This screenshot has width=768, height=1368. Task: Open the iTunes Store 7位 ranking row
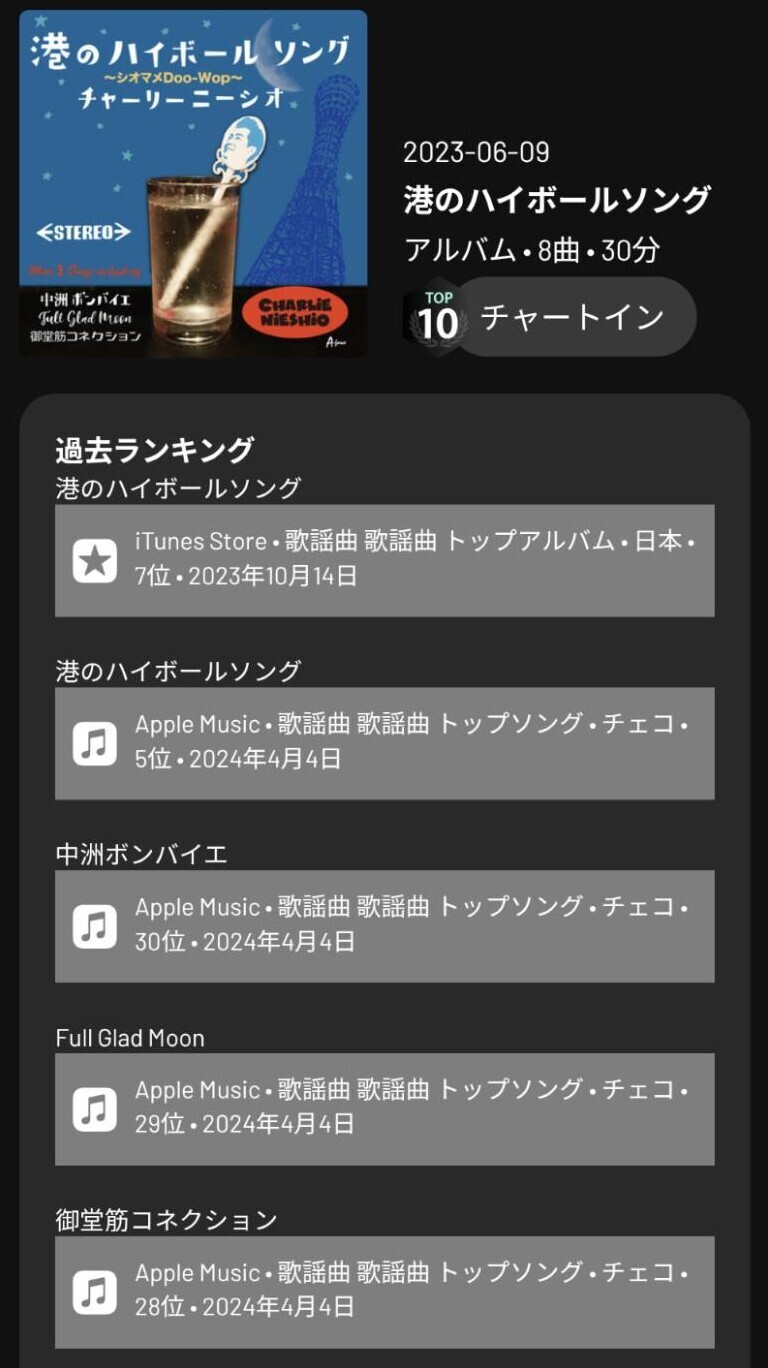385,560
